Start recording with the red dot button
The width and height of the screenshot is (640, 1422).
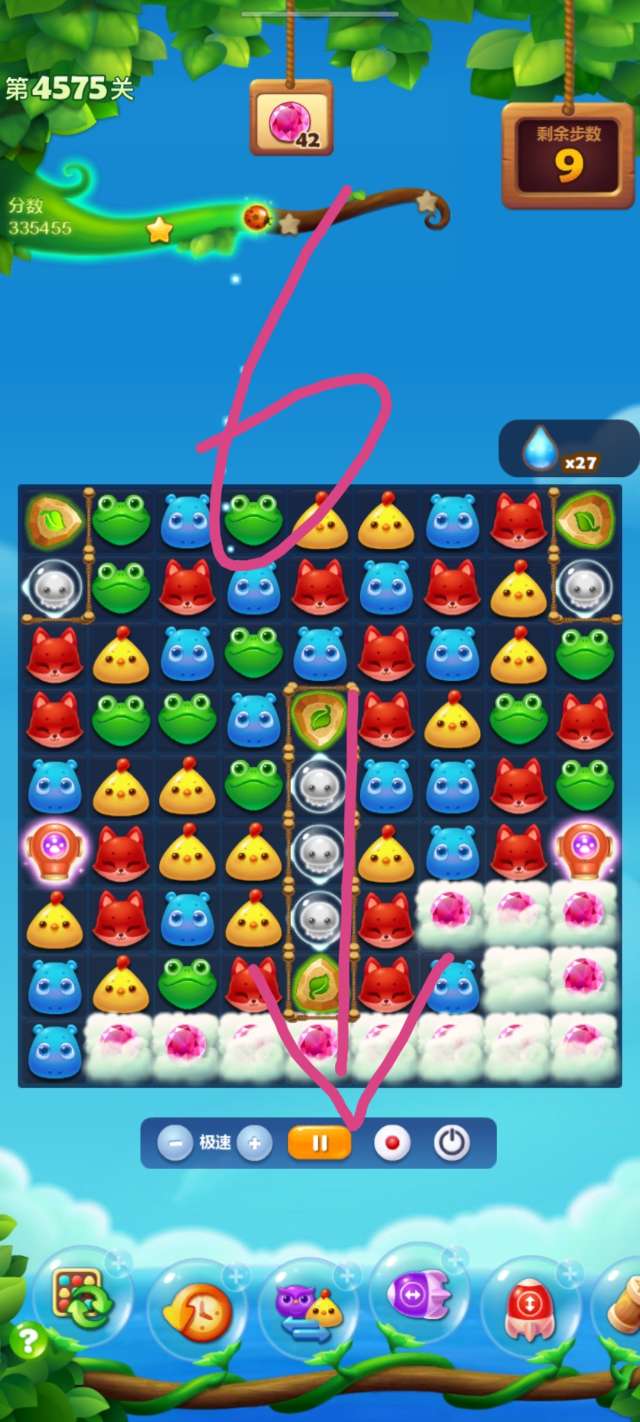[x=392, y=1143]
